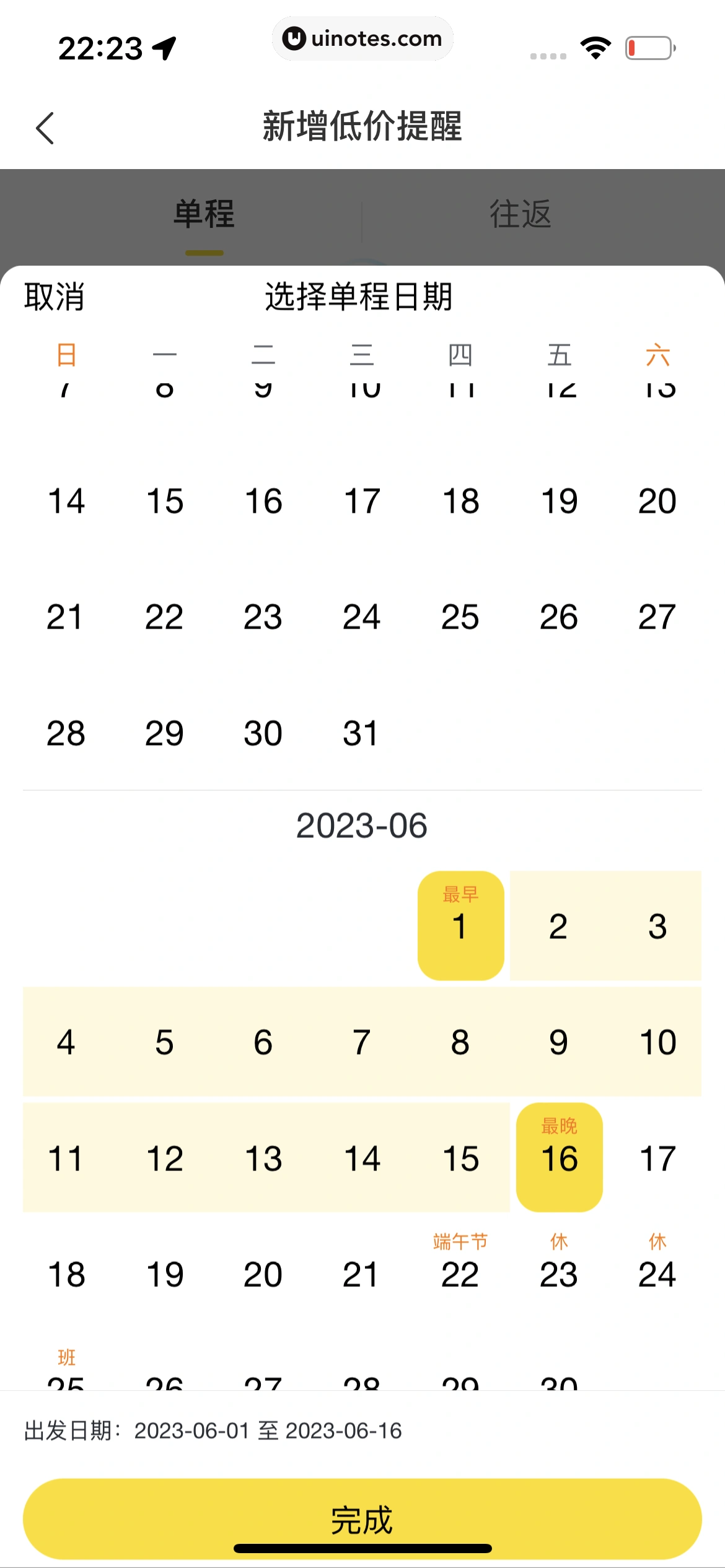The width and height of the screenshot is (725, 1568).
Task: Tap 取消 to cancel date selection
Action: (55, 297)
